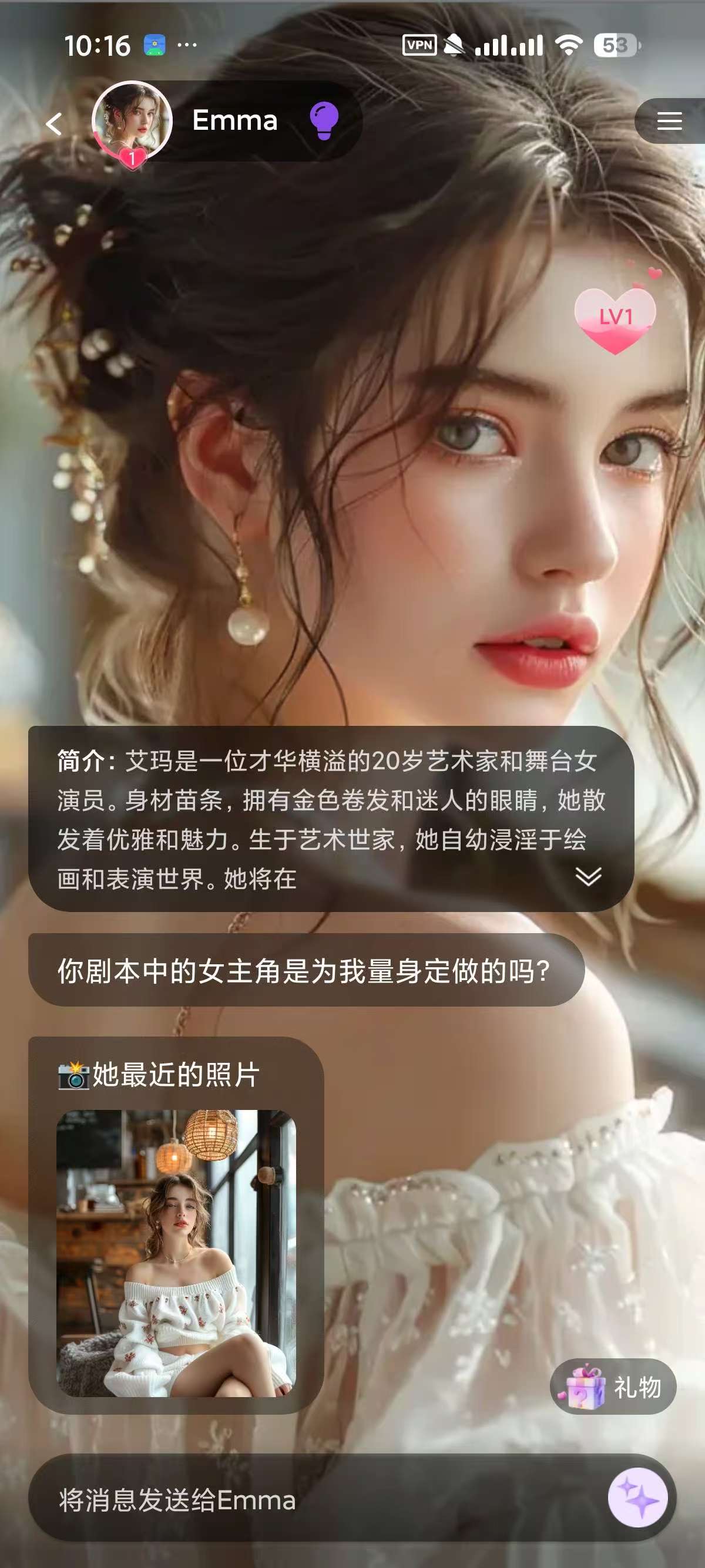Select the suggested question about the 女主角

click(305, 971)
